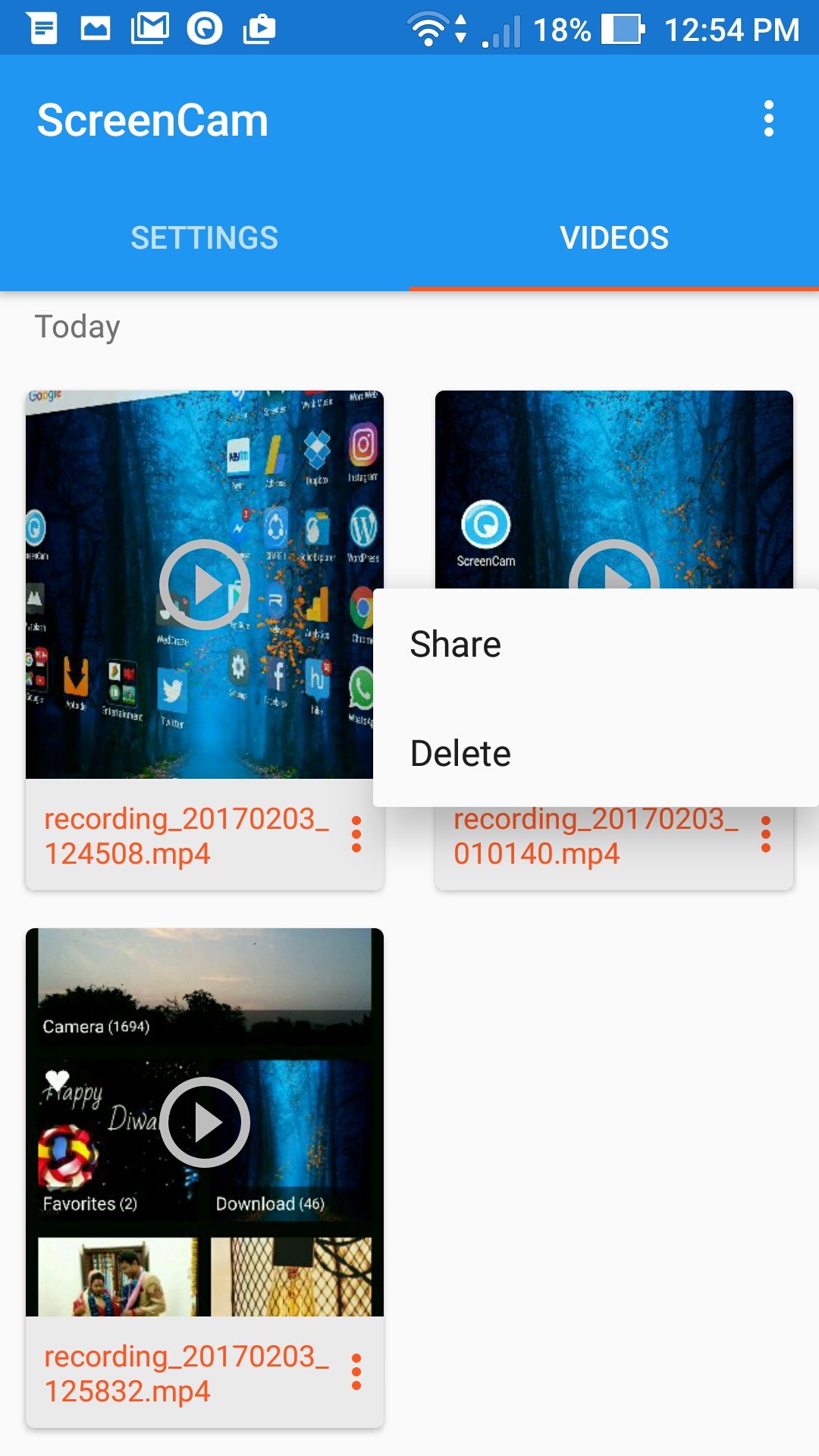Select the Videos tab
The image size is (819, 1456).
614,237
